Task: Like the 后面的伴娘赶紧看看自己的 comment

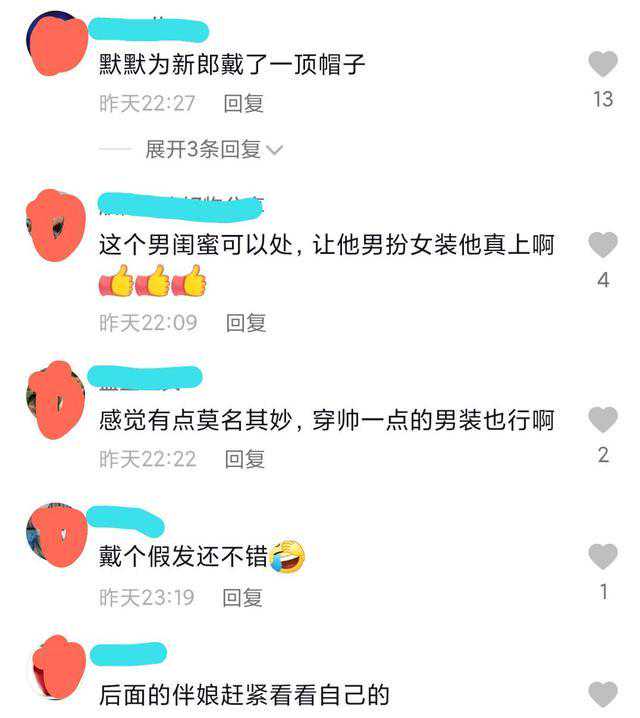Action: pyautogui.click(x=602, y=694)
